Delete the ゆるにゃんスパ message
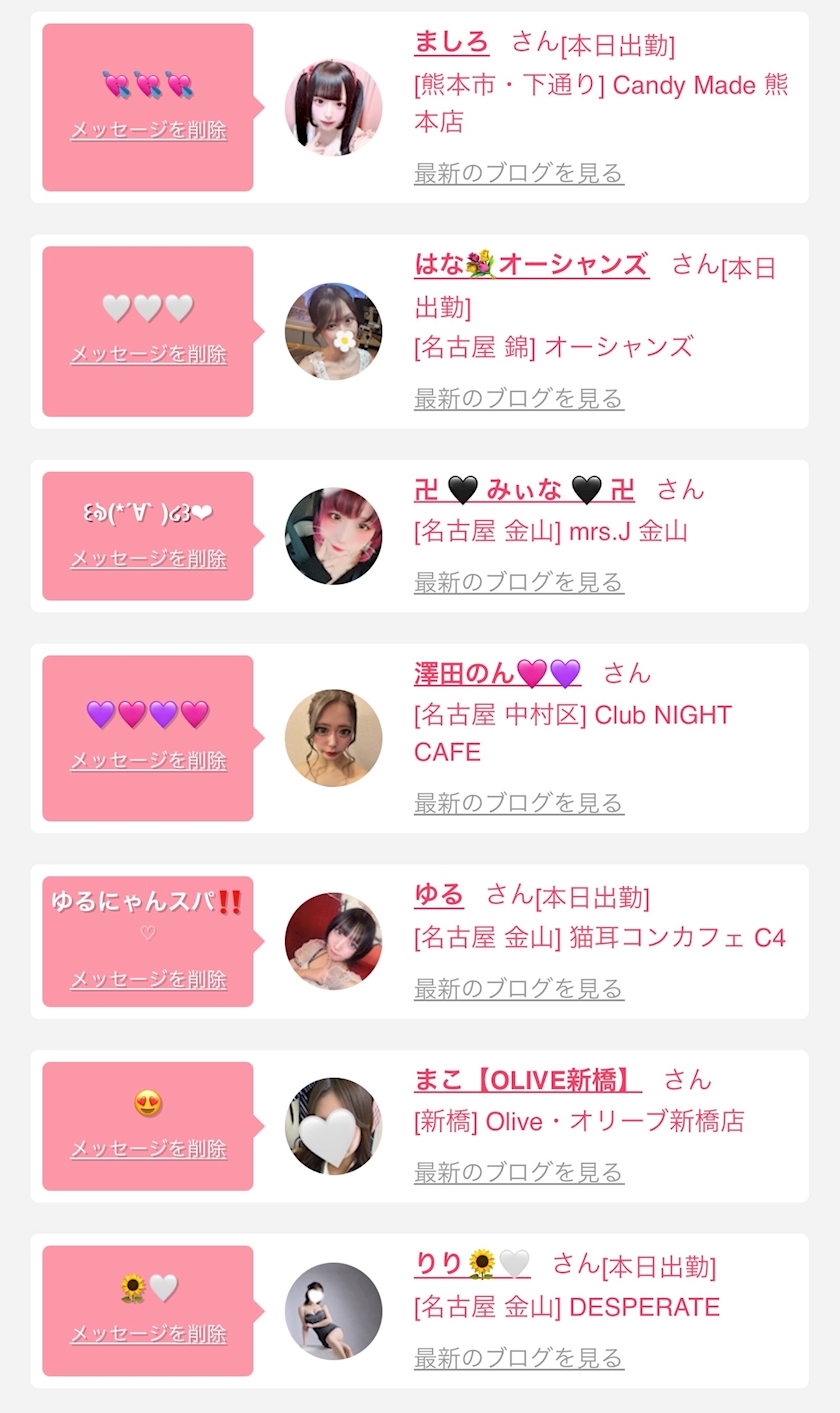The height and width of the screenshot is (1413, 840). 148,979
